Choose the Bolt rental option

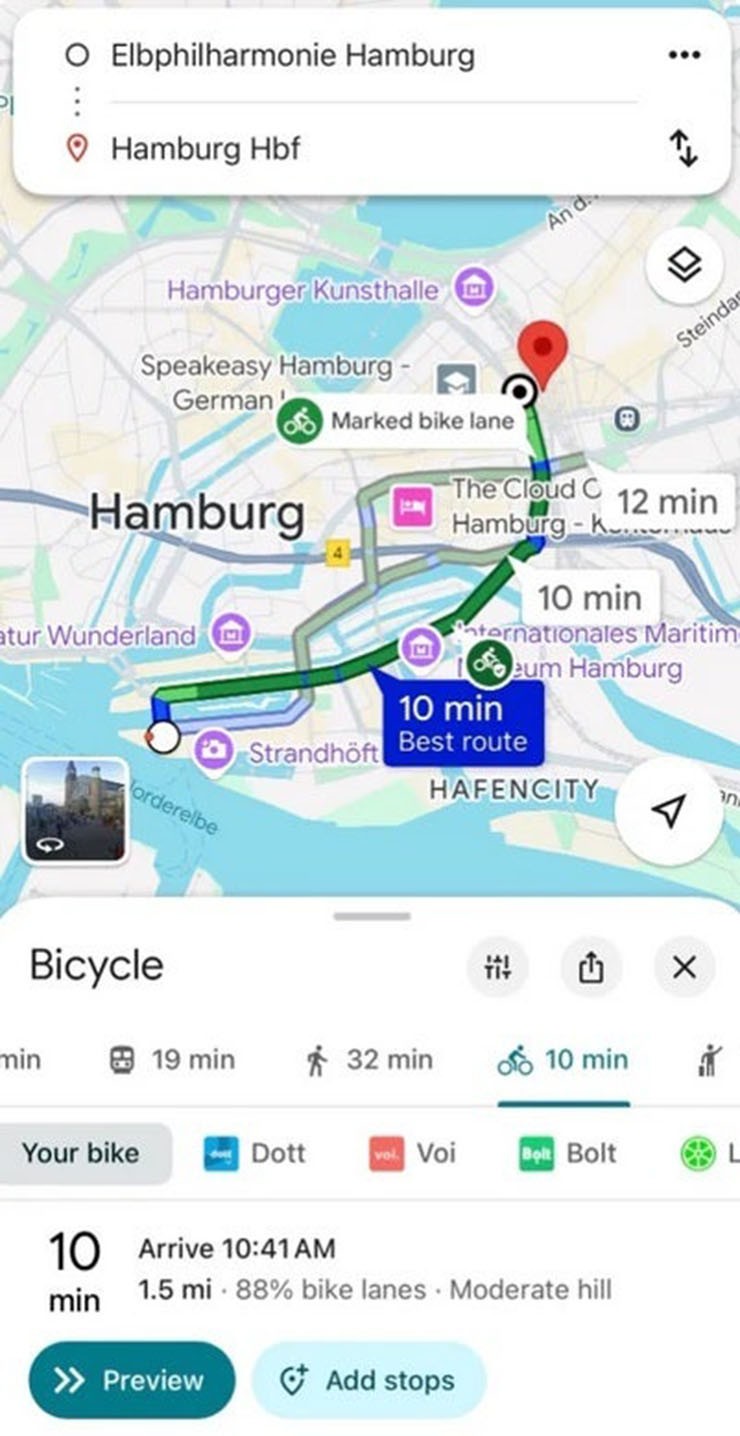point(568,1153)
